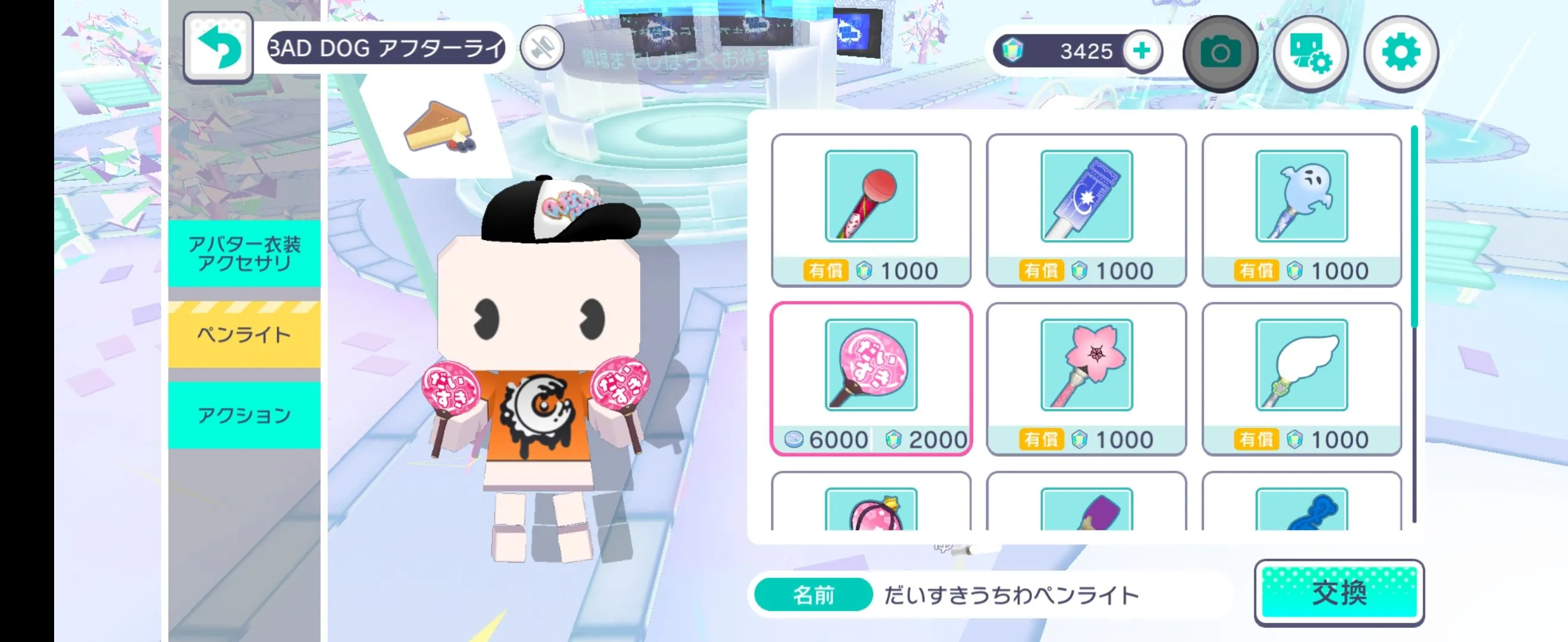Tap the muted megaphone icon
The width and height of the screenshot is (1568, 642).
point(542,48)
